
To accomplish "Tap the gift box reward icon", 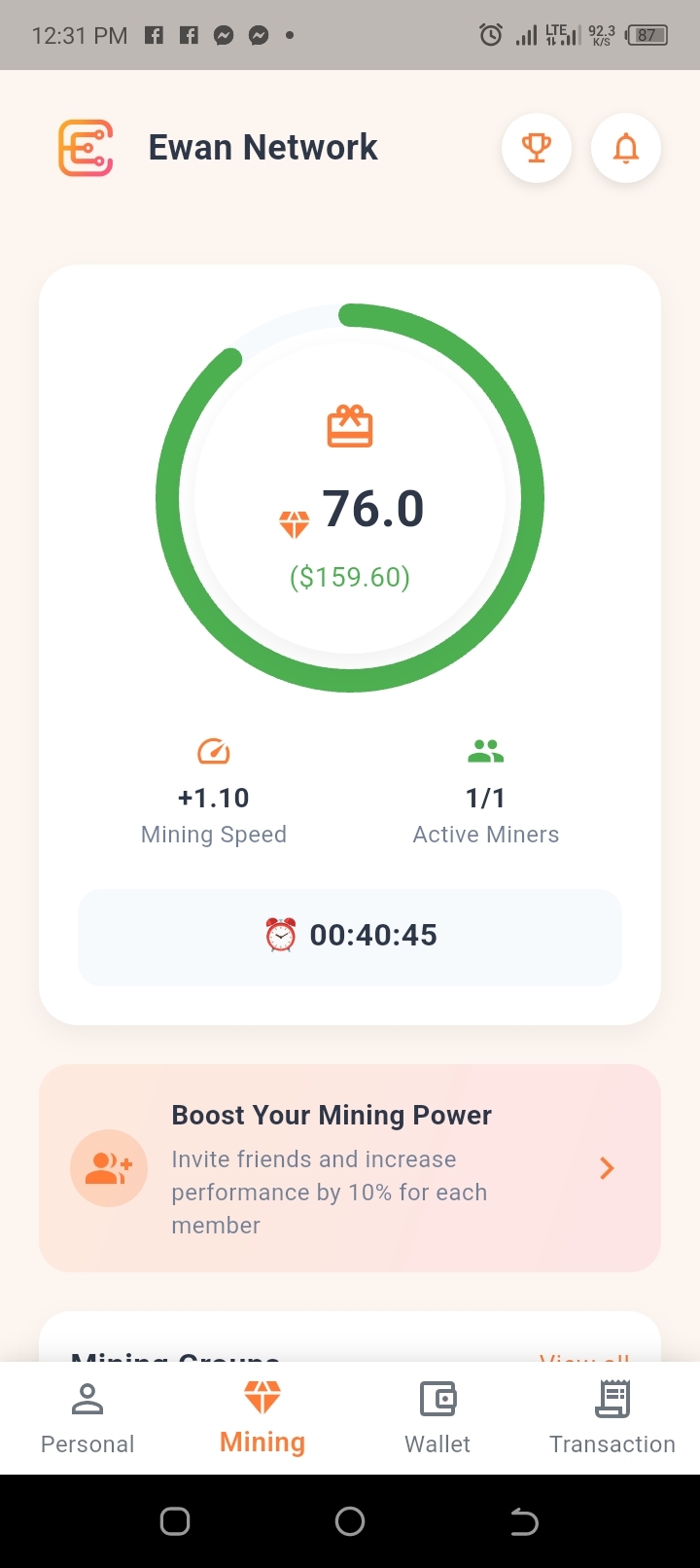I will pyautogui.click(x=350, y=426).
